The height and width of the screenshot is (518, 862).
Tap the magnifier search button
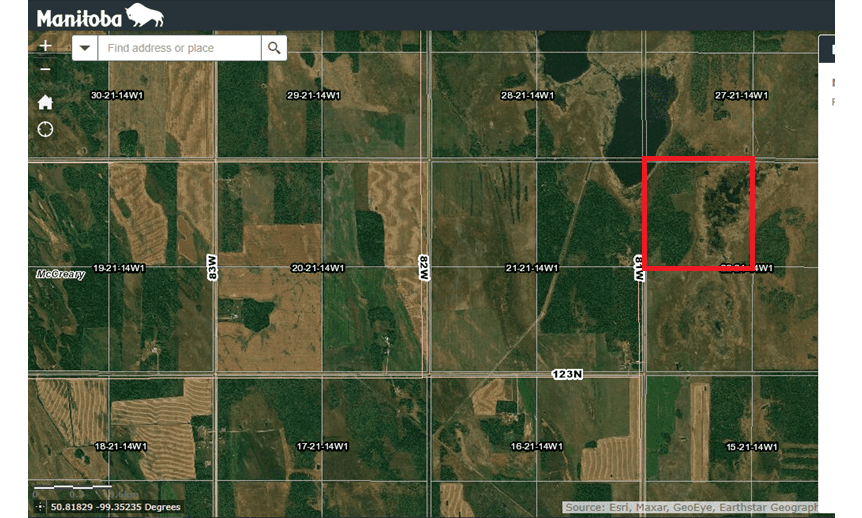point(274,48)
